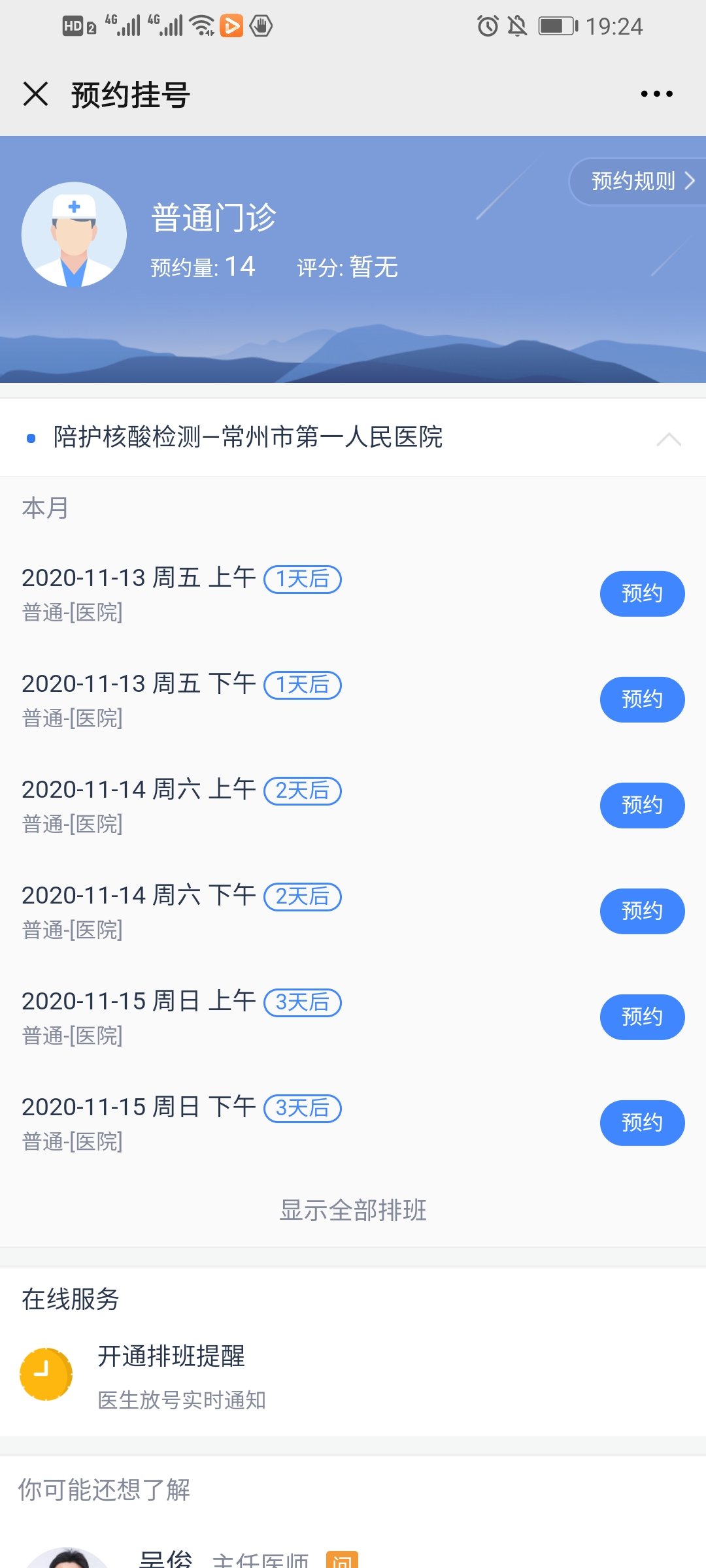Close the 预约挂号 page
This screenshot has width=706, height=1568.
(36, 94)
